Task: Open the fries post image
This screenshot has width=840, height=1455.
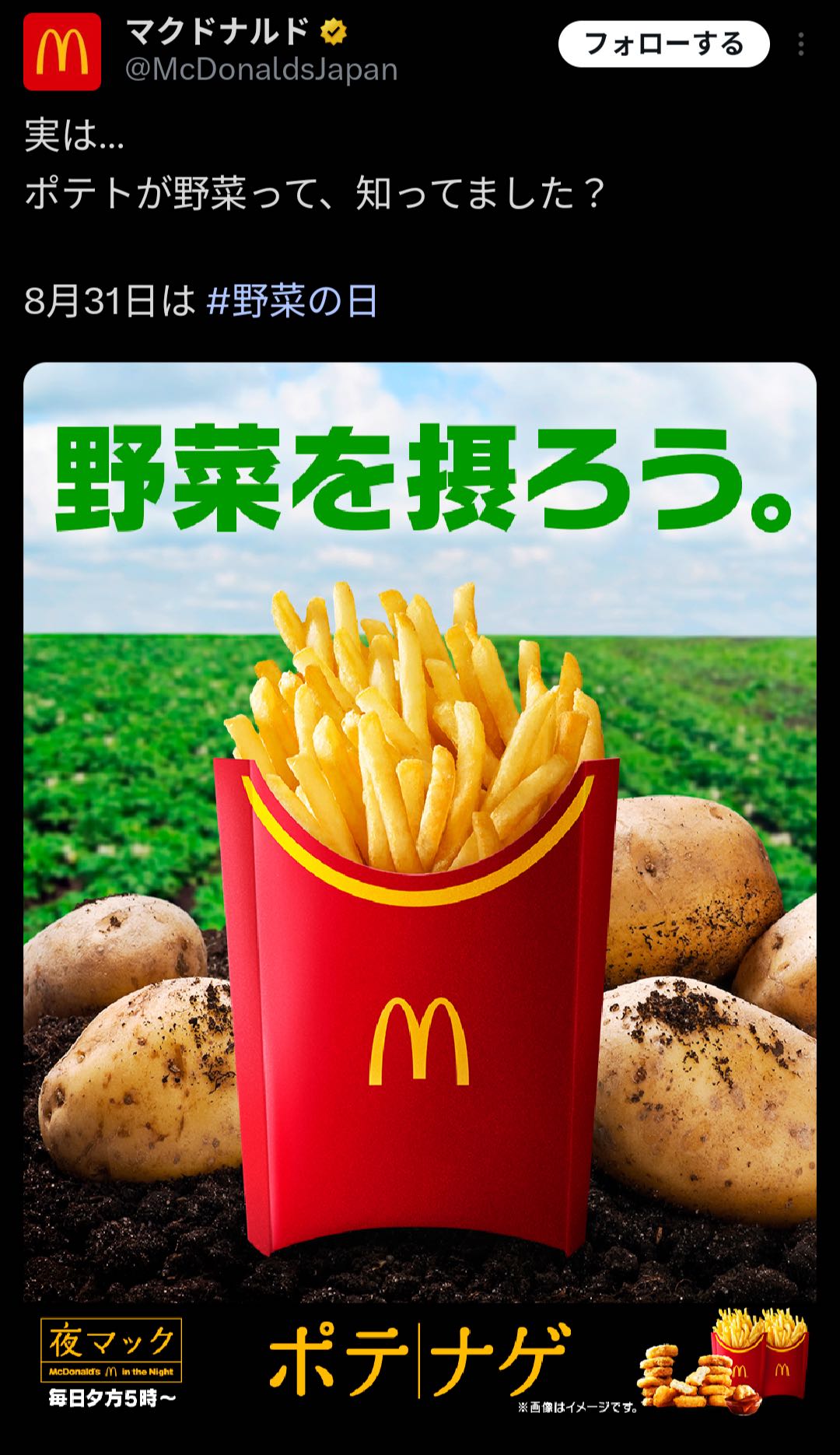Action: (420, 856)
